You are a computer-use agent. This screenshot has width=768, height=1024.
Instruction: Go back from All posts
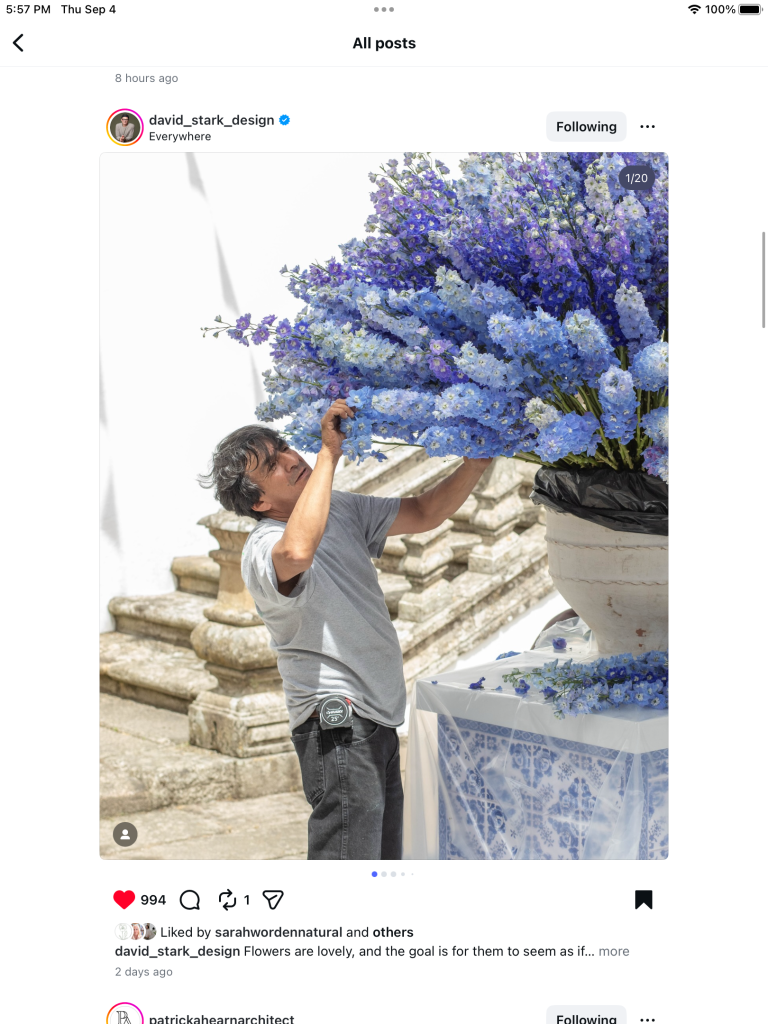(18, 43)
